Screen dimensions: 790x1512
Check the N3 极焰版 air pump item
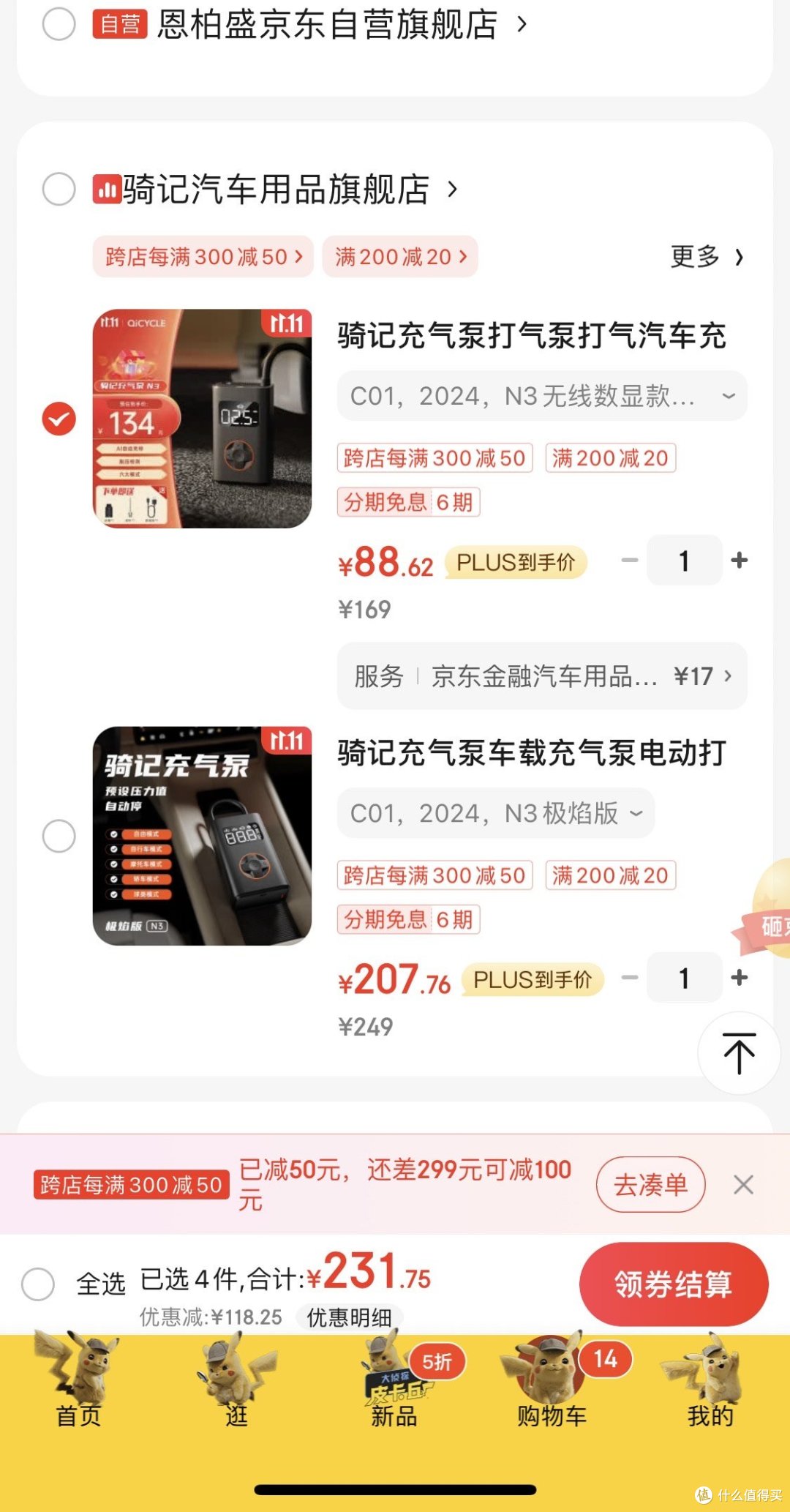click(x=59, y=836)
